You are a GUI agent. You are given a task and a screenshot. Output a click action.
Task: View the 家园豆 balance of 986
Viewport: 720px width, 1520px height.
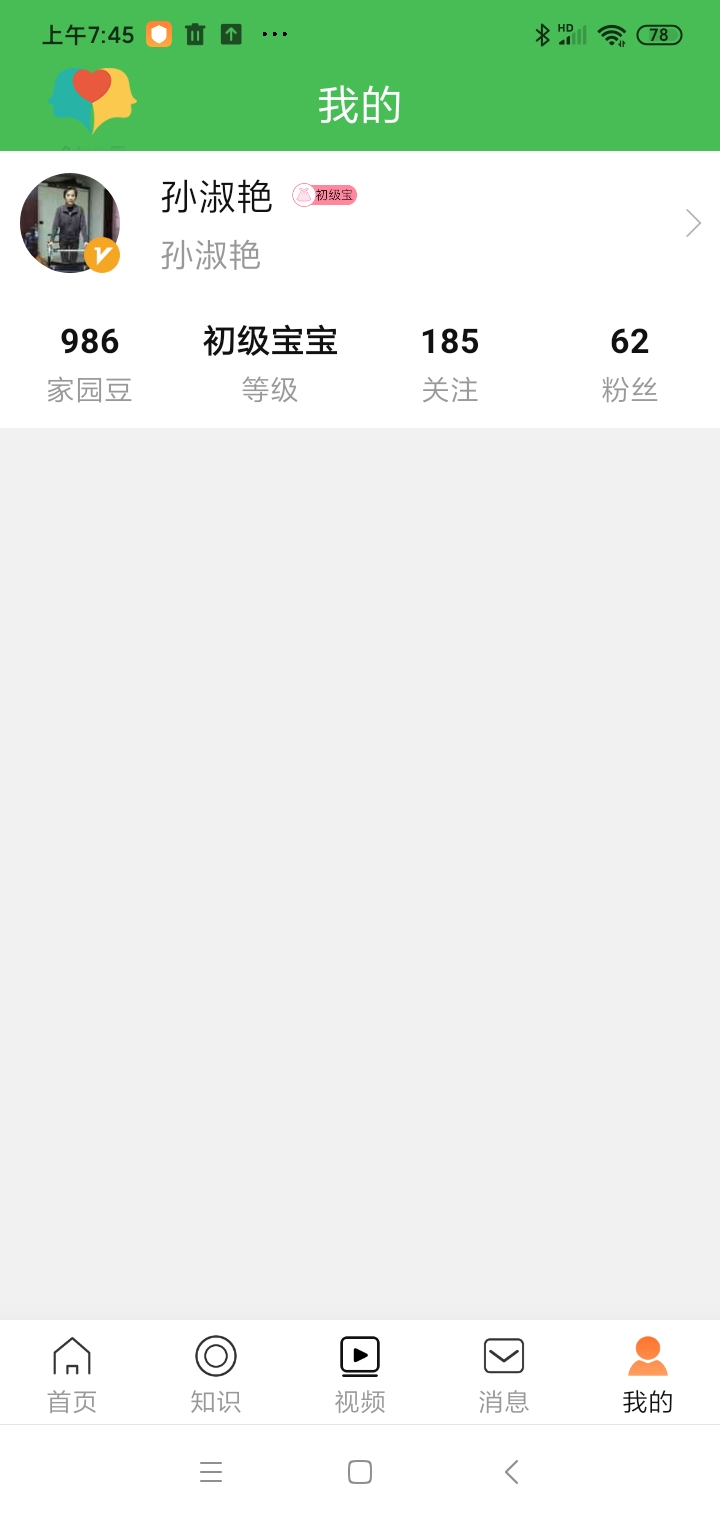tap(90, 363)
